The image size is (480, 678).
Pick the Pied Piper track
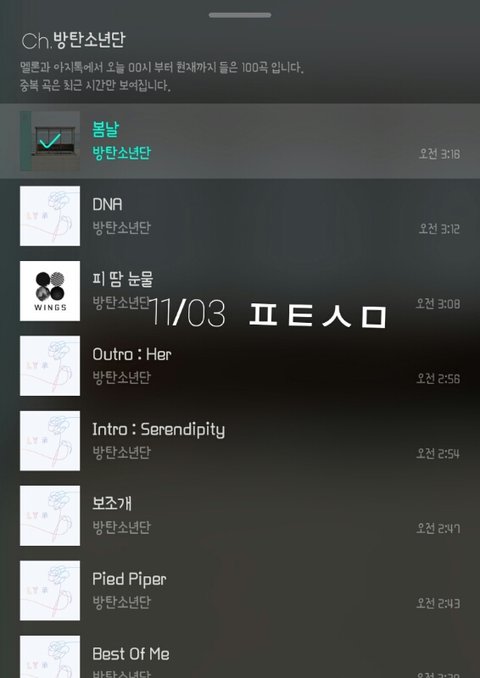tap(240, 591)
